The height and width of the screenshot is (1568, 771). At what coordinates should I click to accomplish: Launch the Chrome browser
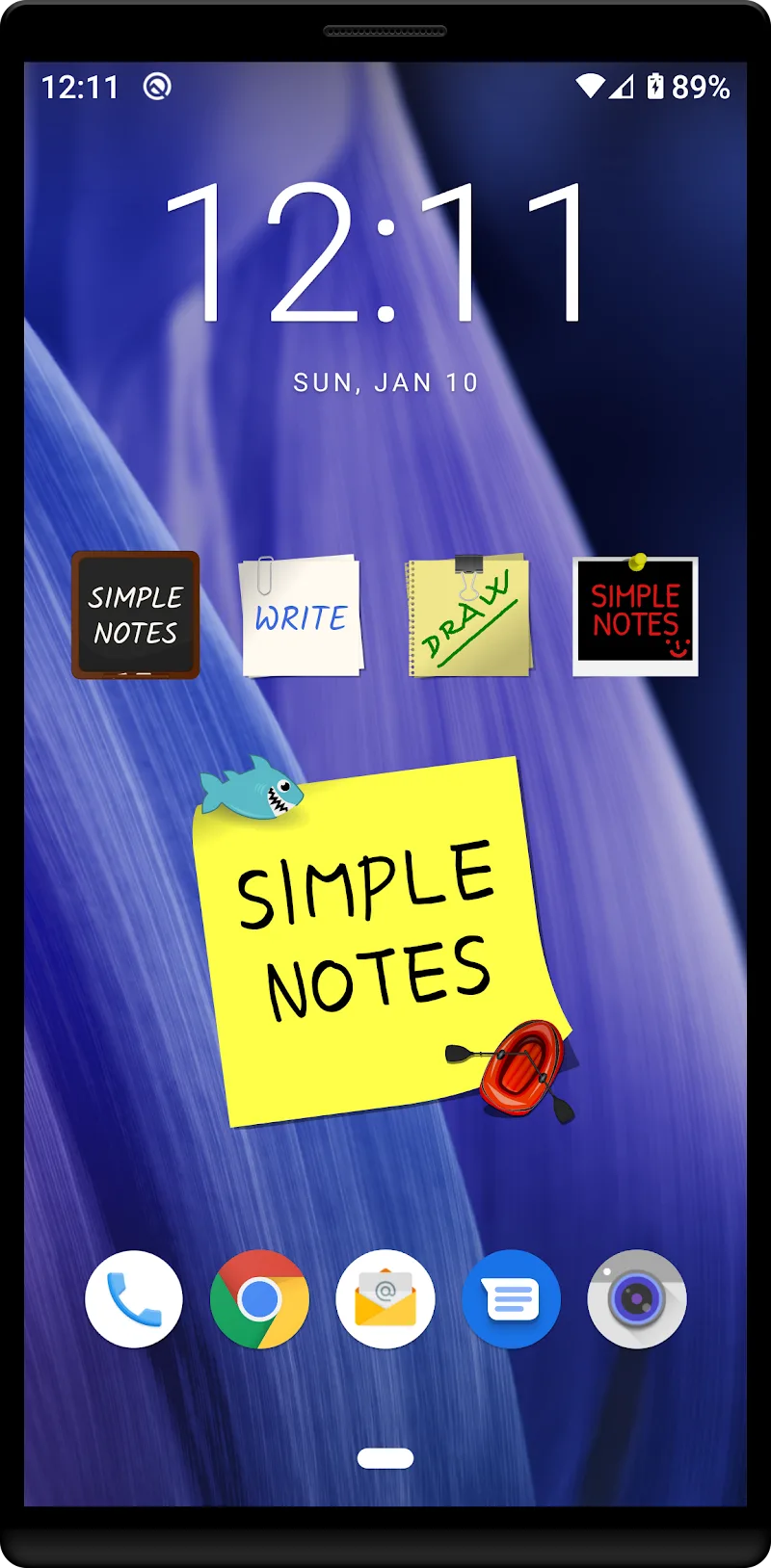[x=259, y=1299]
